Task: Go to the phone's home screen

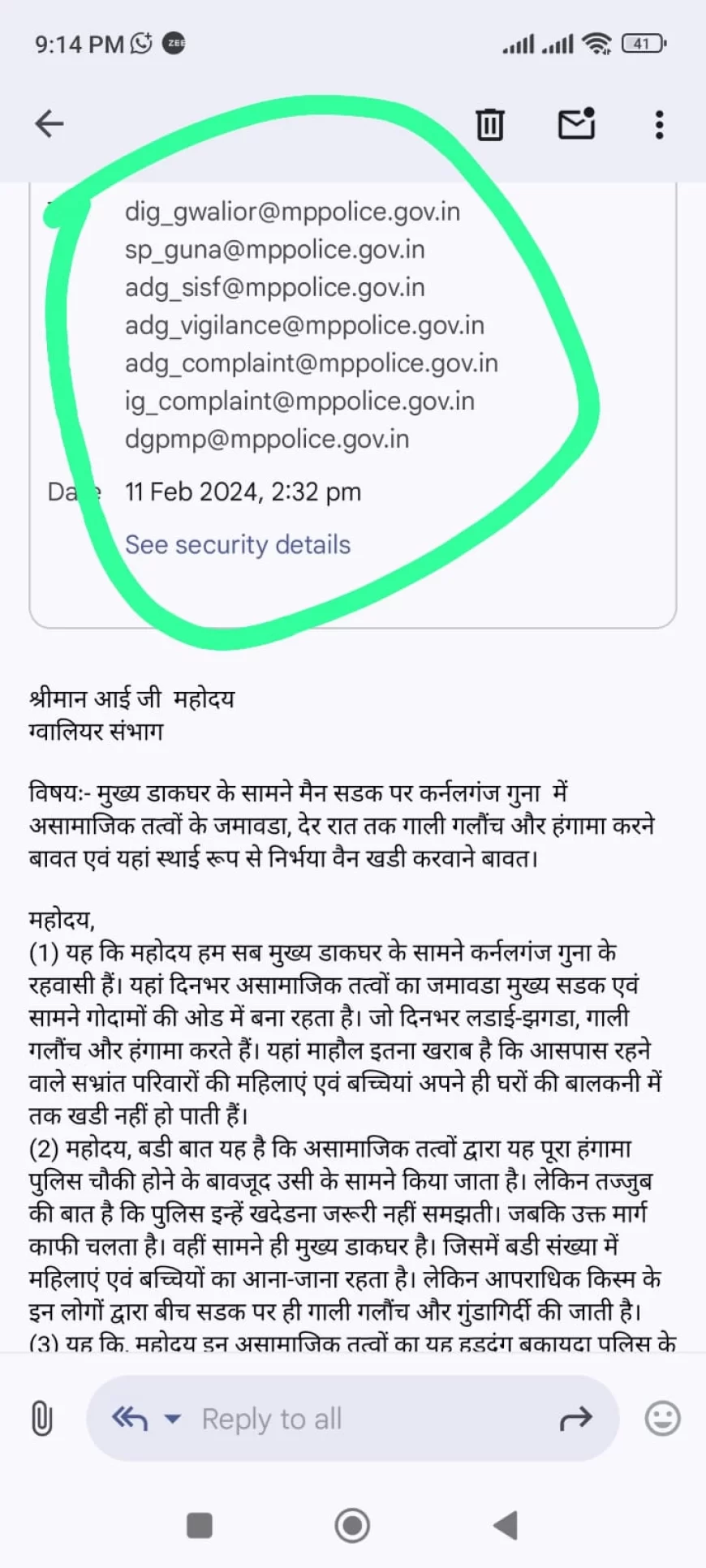Action: (352, 1525)
